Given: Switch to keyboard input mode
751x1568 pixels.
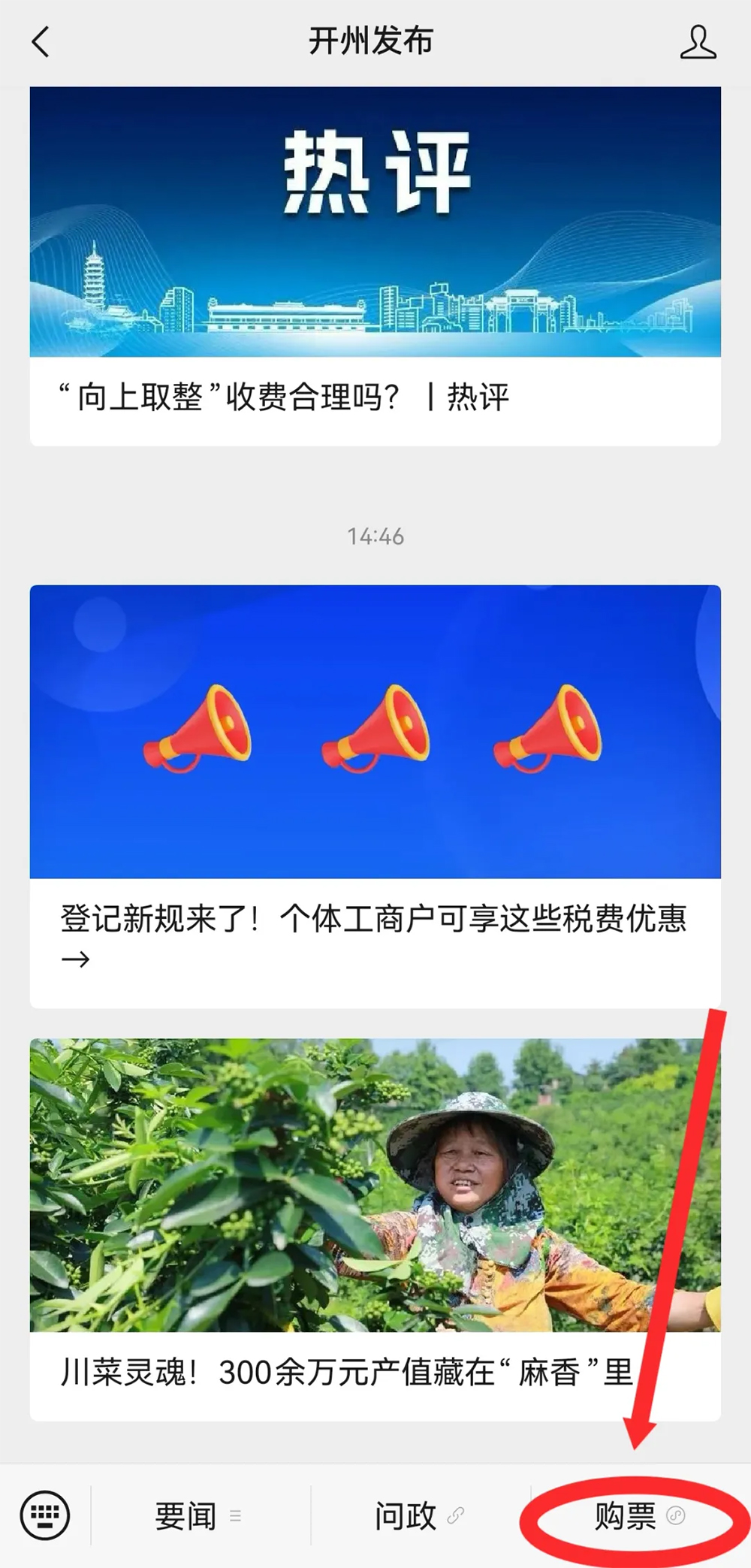Looking at the screenshot, I should click(45, 1515).
